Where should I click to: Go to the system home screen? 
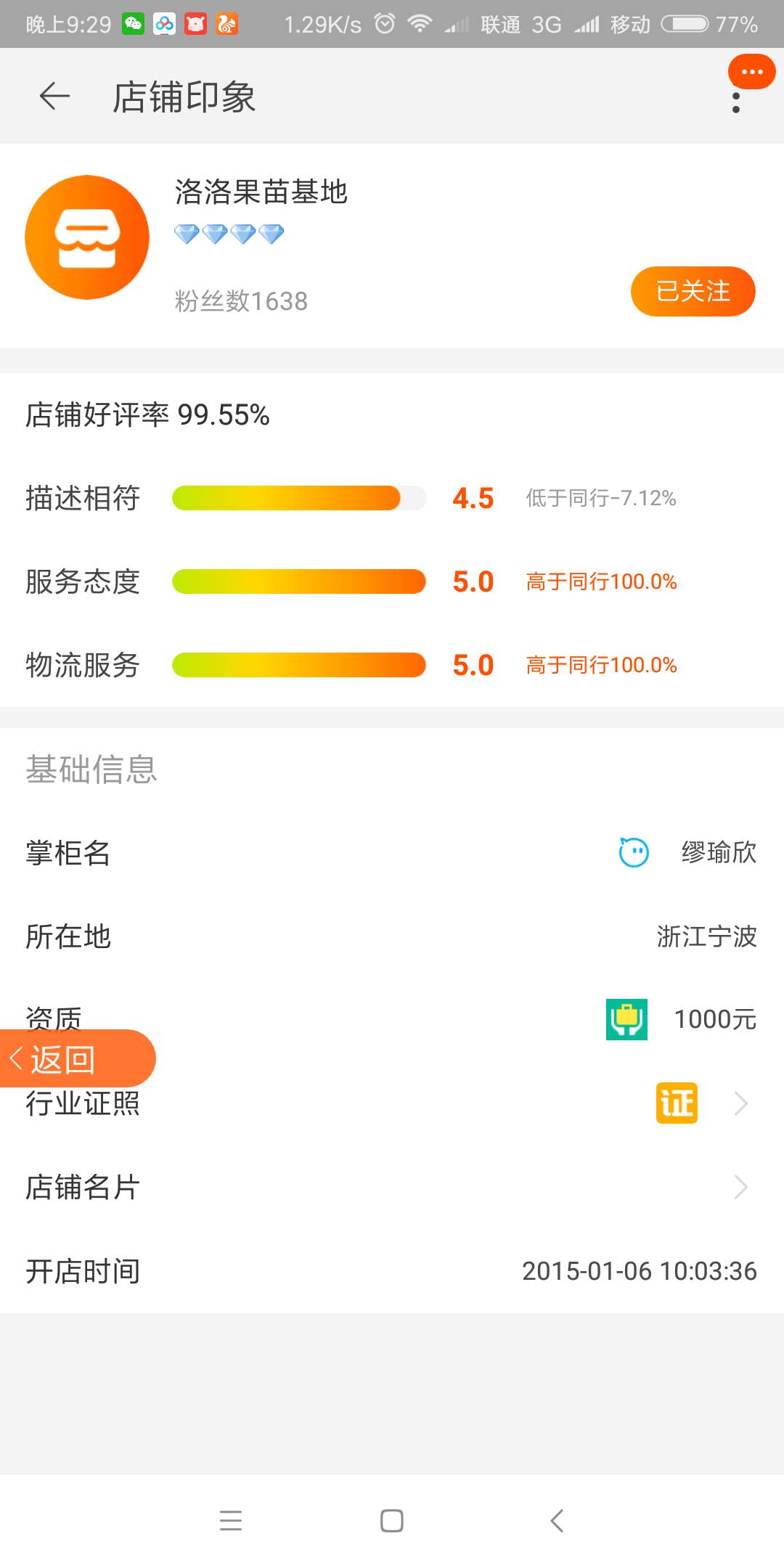point(392,1520)
